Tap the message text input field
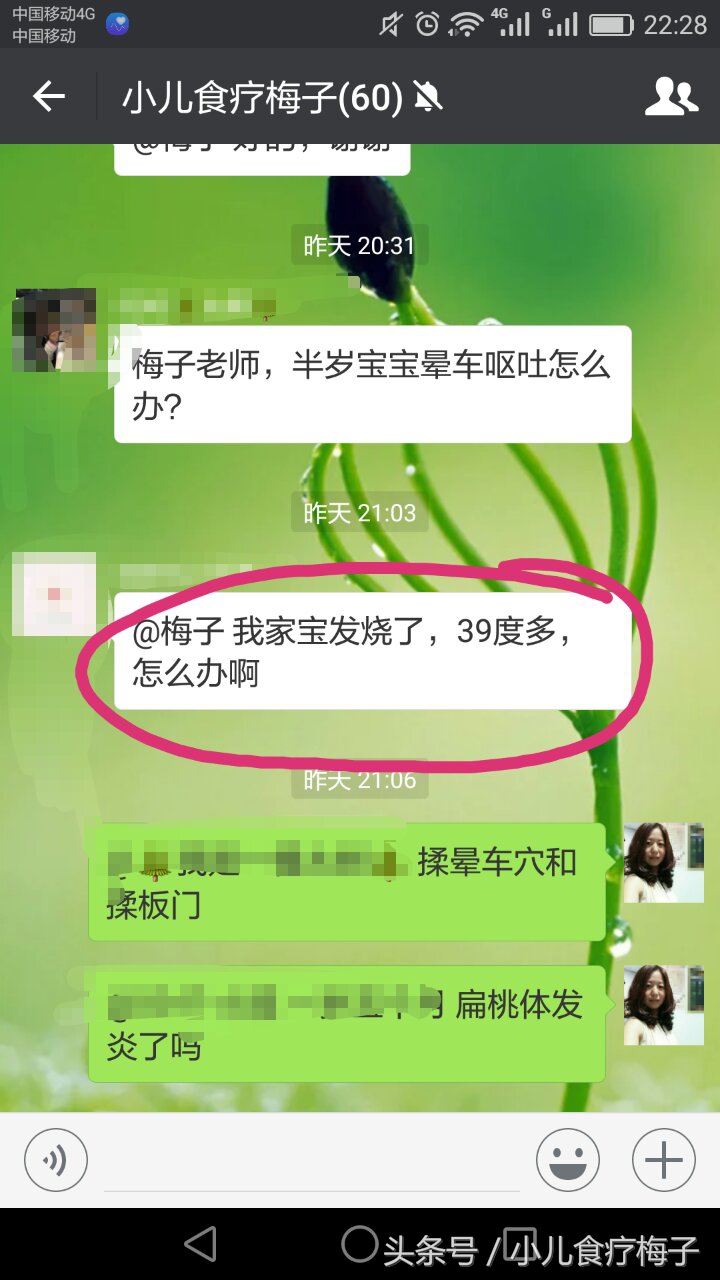720x1280 pixels. tap(300, 1159)
